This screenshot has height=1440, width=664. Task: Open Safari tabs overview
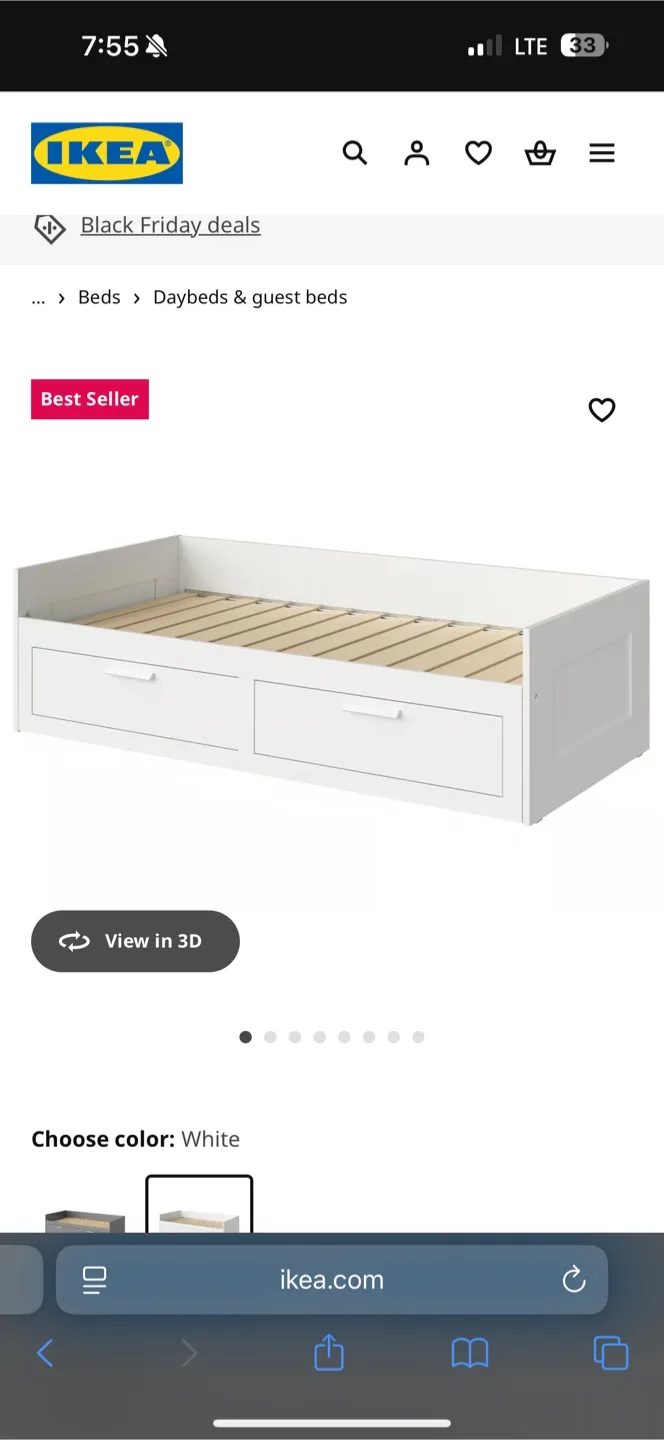(610, 1354)
